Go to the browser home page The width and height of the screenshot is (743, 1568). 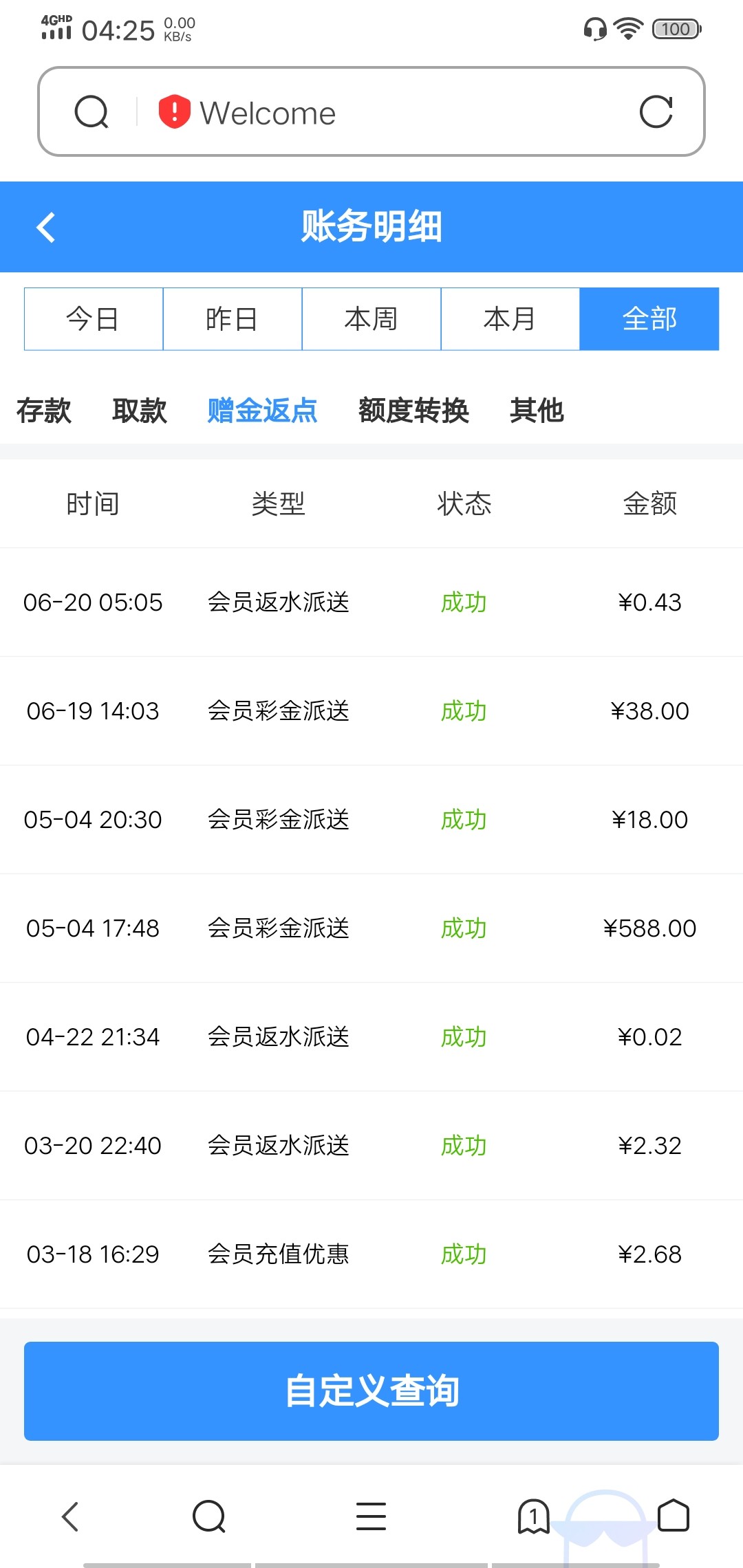pyautogui.click(x=674, y=1516)
